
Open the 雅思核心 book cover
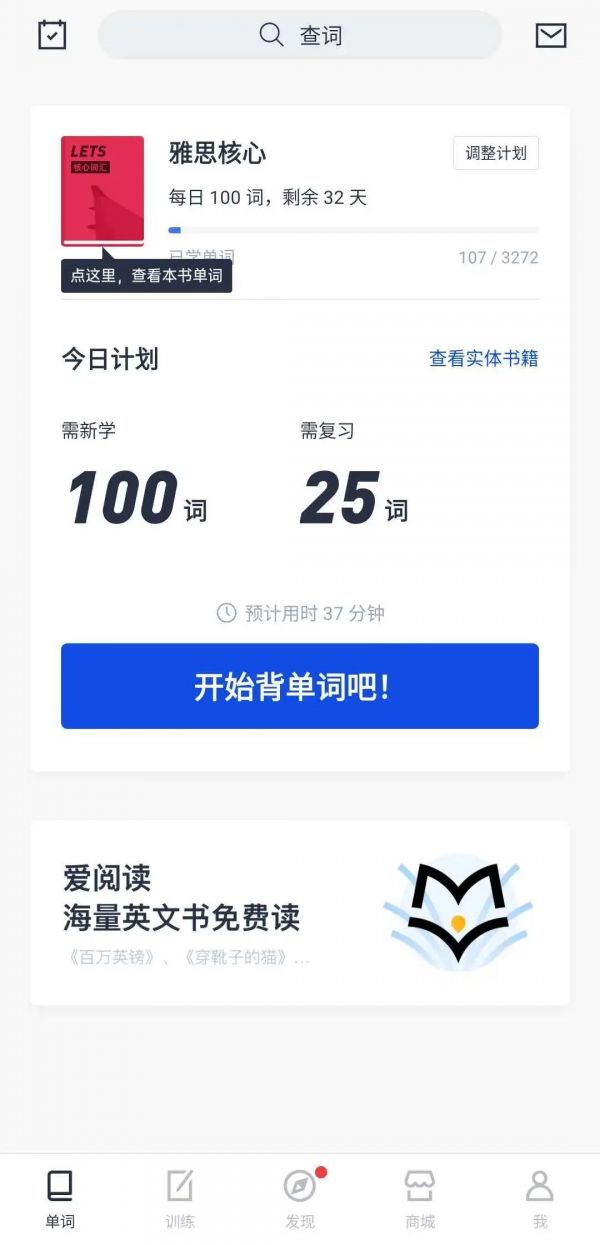102,190
